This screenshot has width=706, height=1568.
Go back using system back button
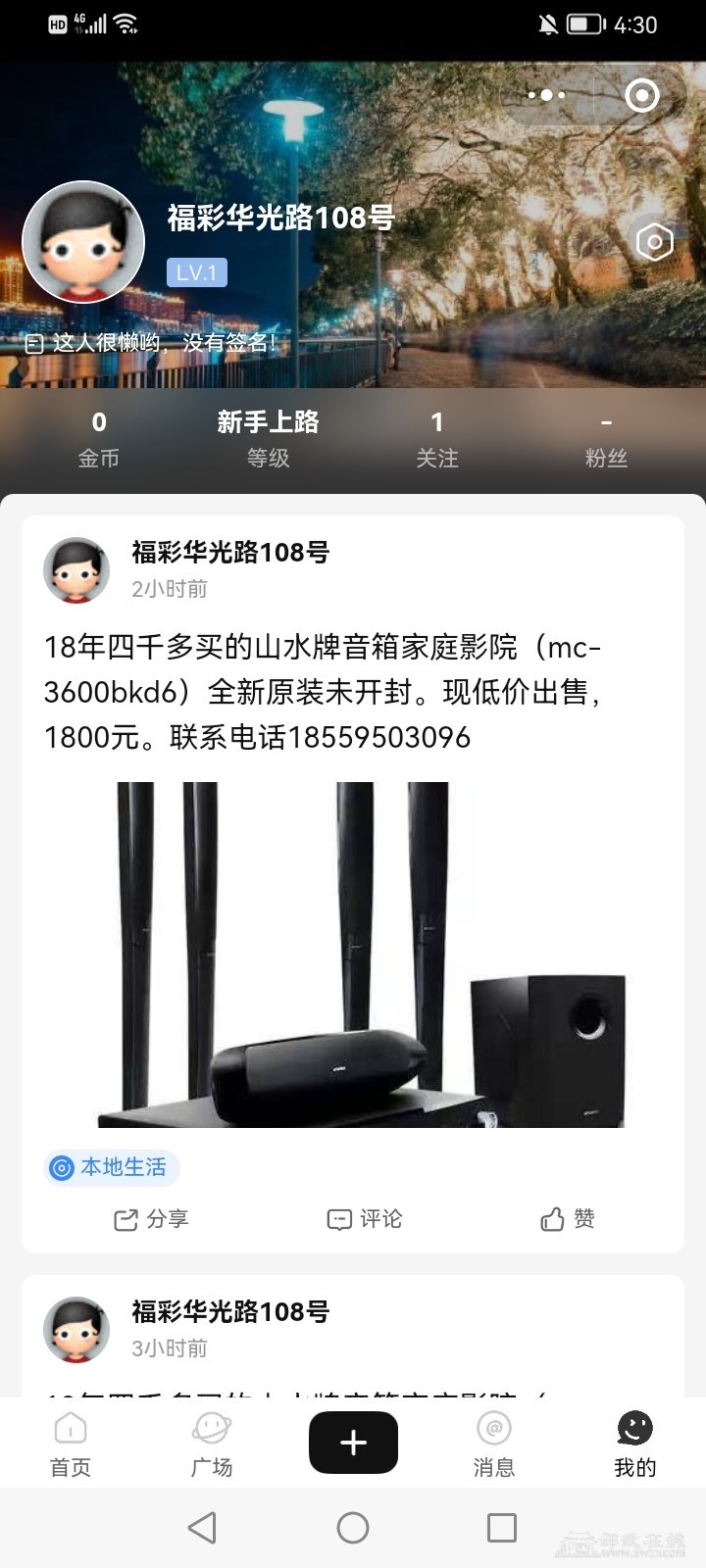pos(202,1527)
